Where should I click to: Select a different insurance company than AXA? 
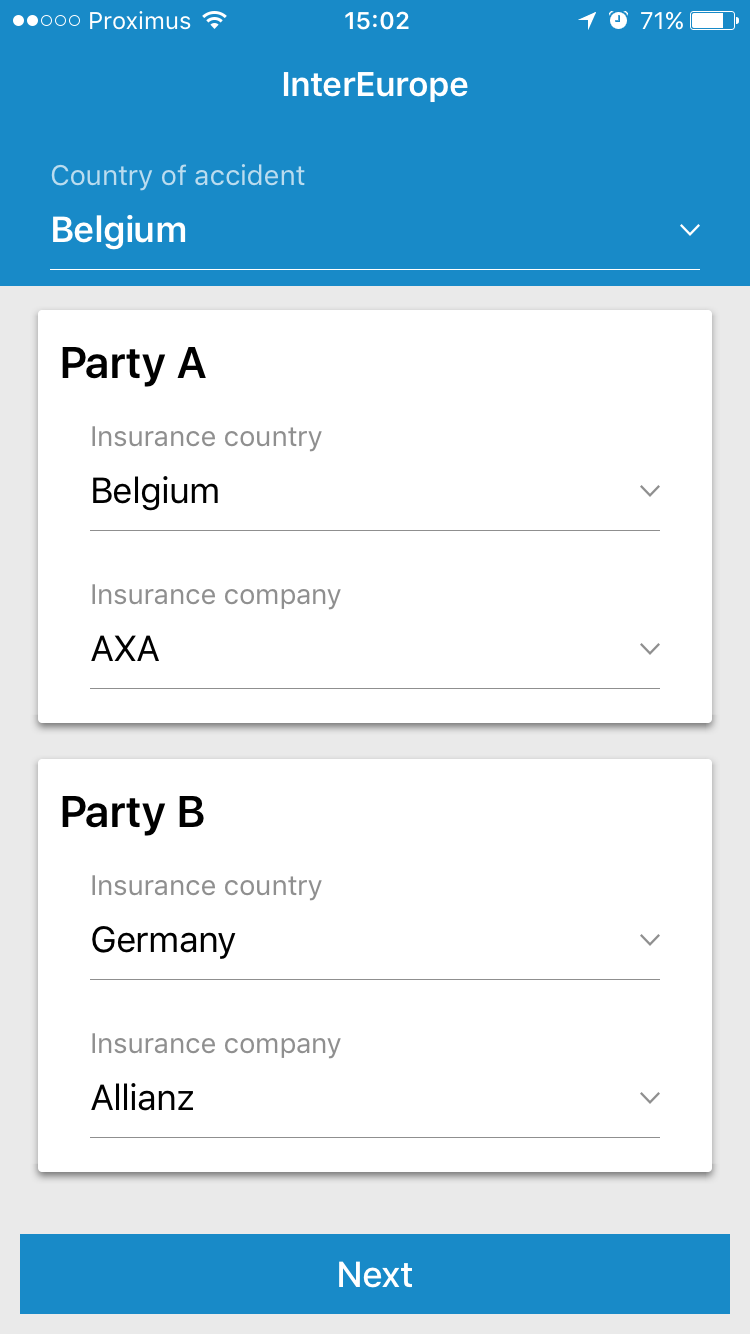375,649
